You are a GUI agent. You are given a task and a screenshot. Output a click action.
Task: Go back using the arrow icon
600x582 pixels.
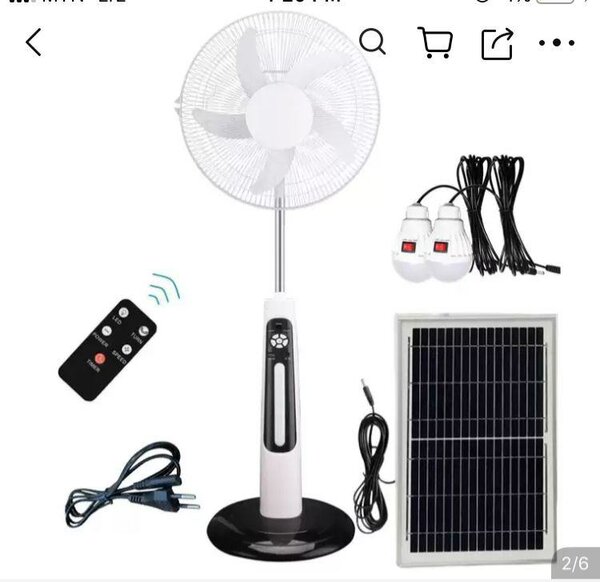[x=34, y=42]
